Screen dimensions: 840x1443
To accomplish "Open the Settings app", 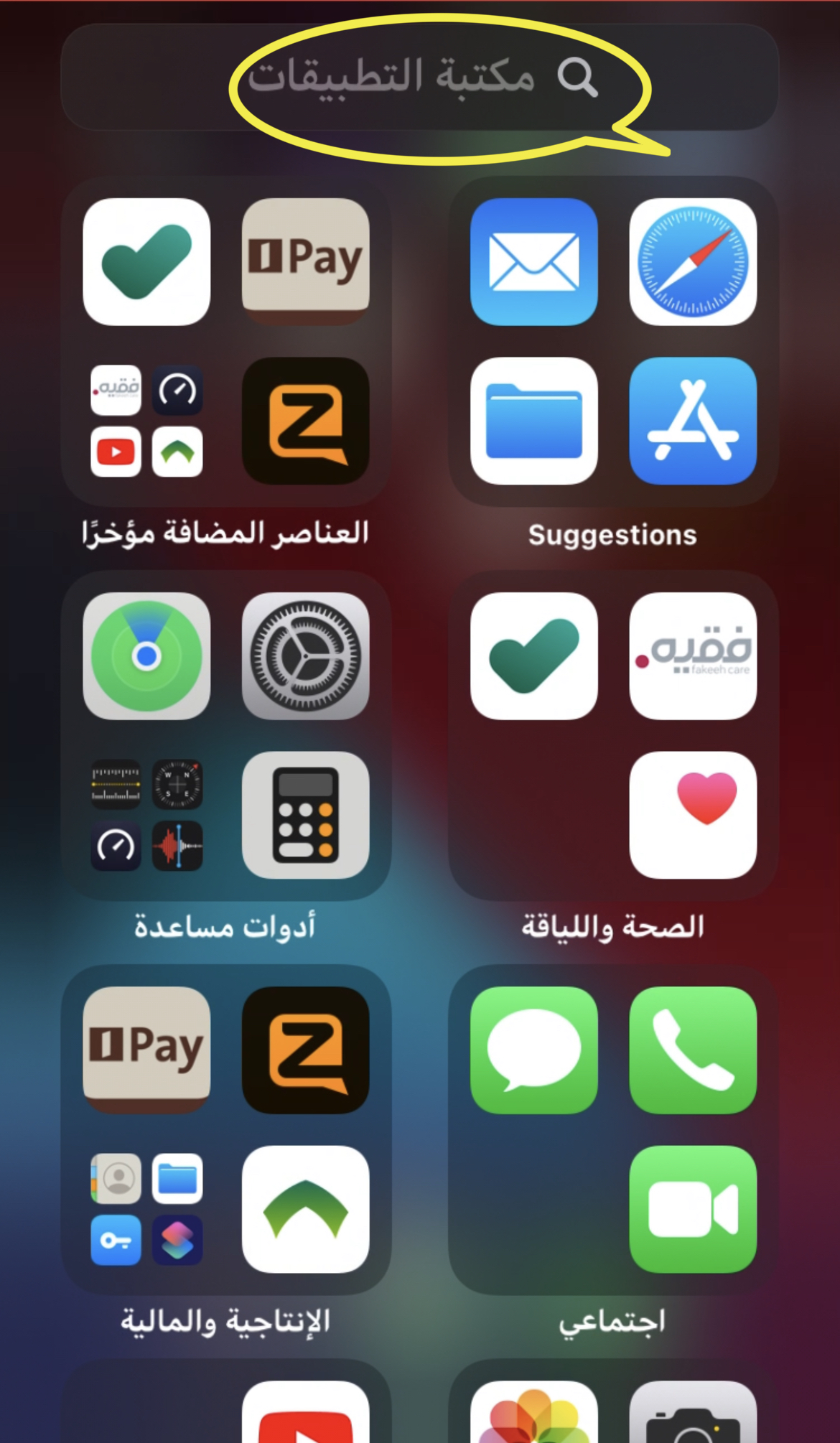I will coord(306,655).
